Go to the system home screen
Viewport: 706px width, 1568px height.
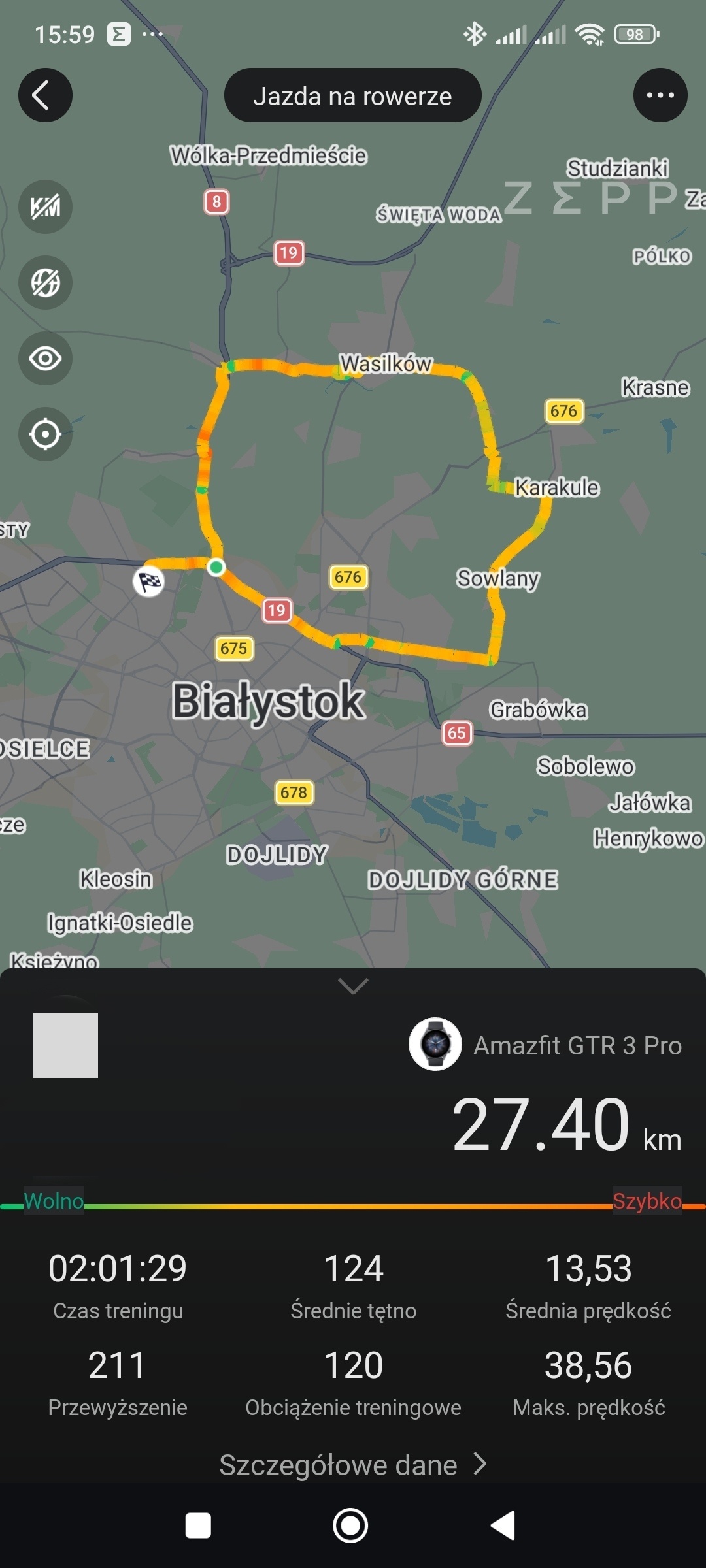tap(350, 1526)
